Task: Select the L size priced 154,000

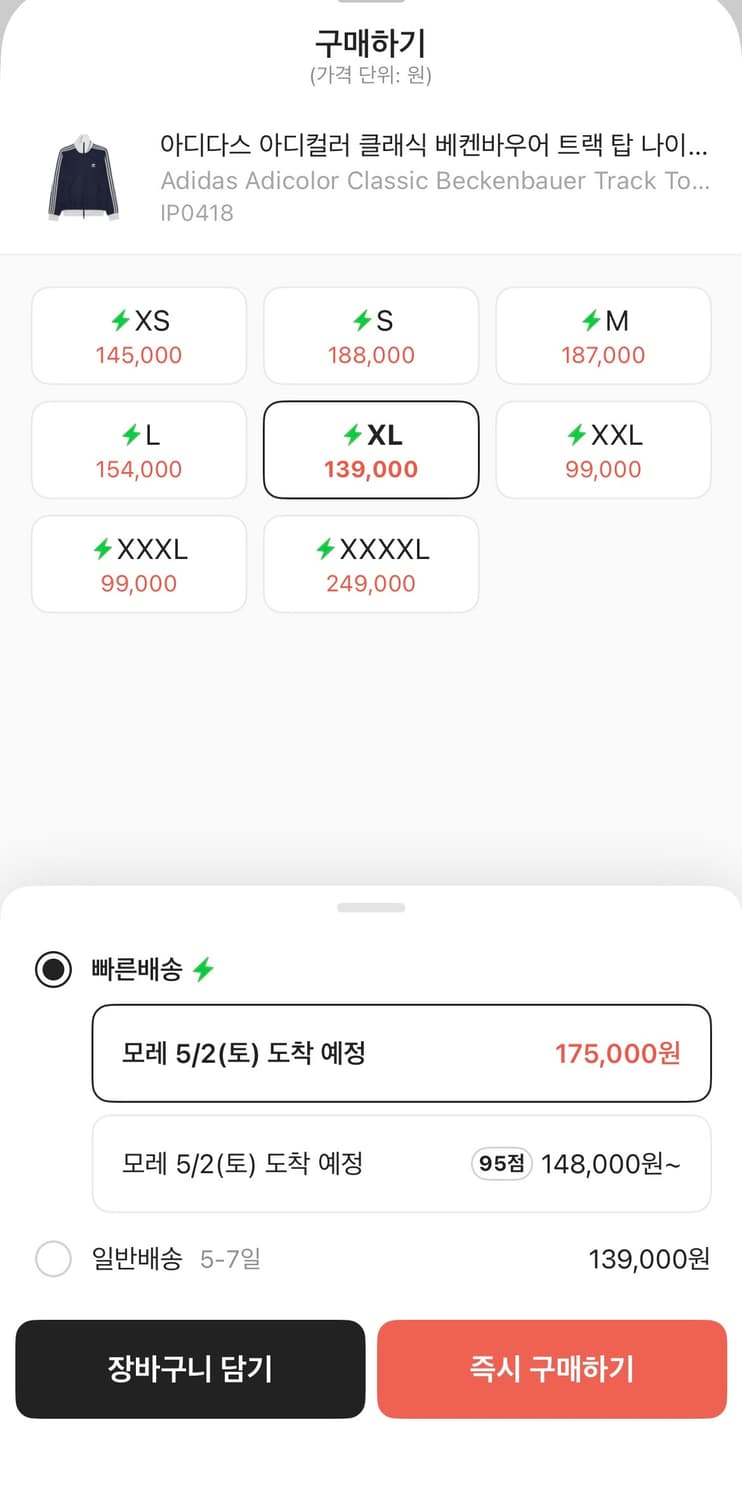Action: [x=138, y=450]
